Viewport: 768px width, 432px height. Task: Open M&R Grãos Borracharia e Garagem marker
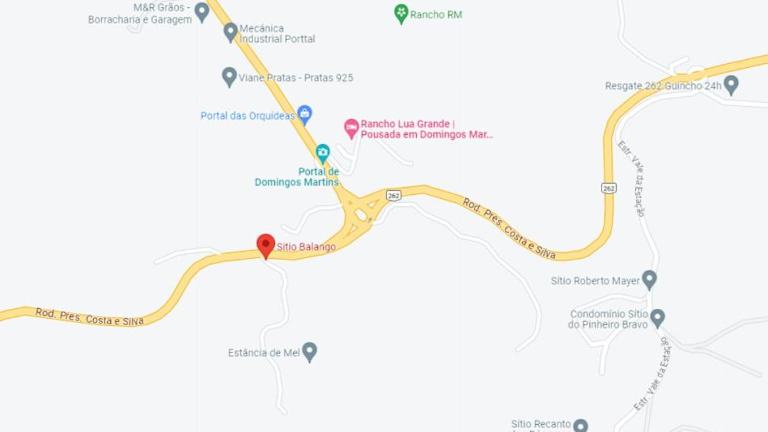202,11
